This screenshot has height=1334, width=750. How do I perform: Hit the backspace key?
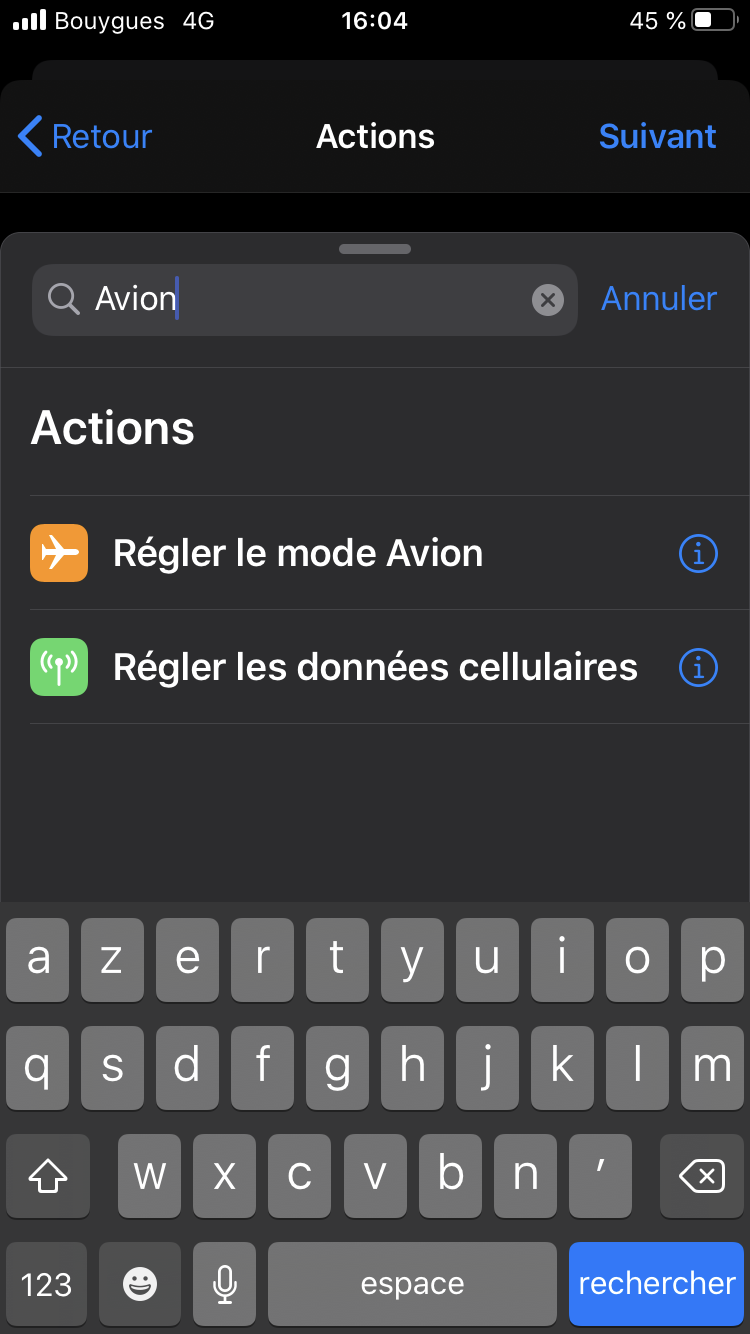[x=701, y=1176]
